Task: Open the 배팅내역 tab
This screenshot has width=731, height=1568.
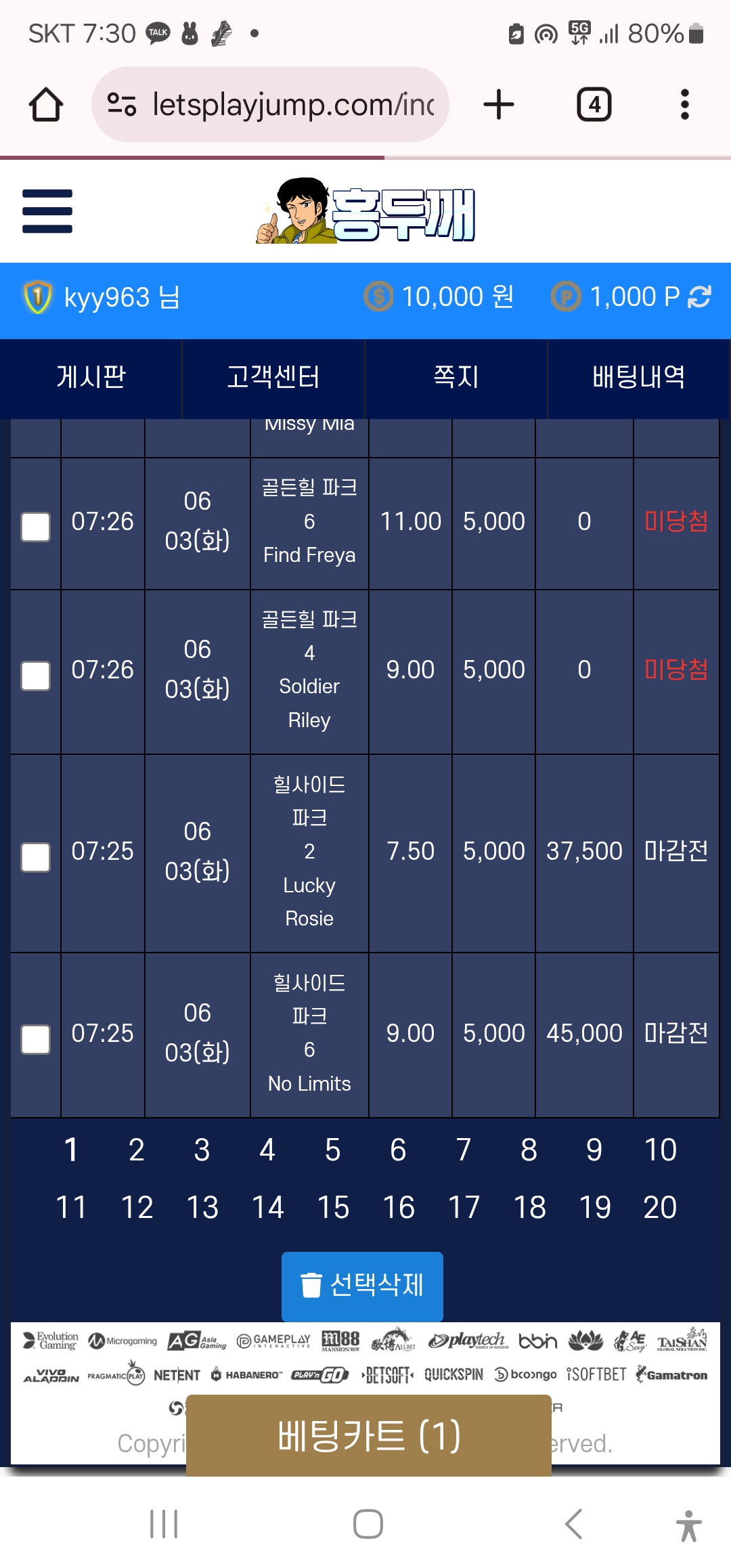Action: [639, 377]
